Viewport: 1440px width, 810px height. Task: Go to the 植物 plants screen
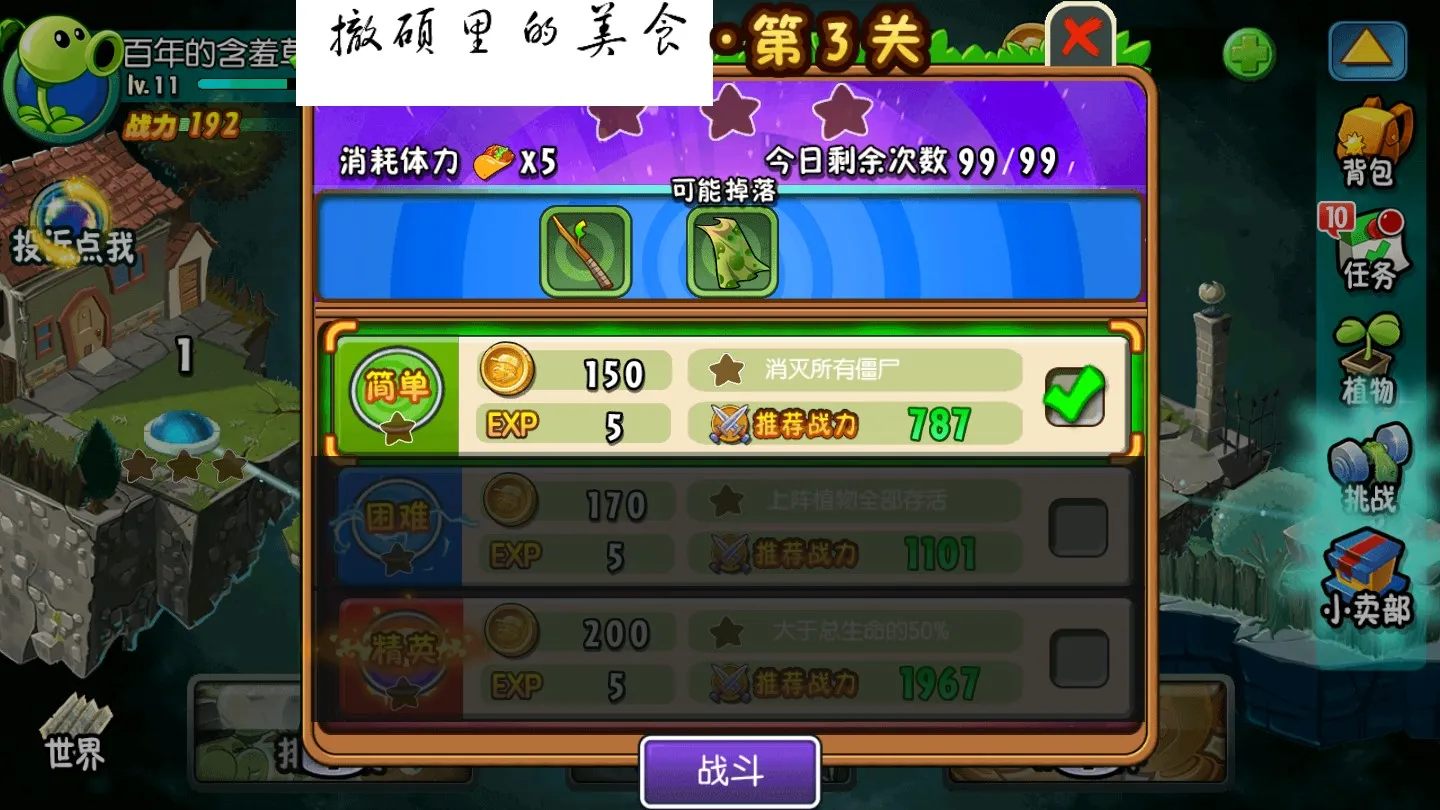(1367, 360)
